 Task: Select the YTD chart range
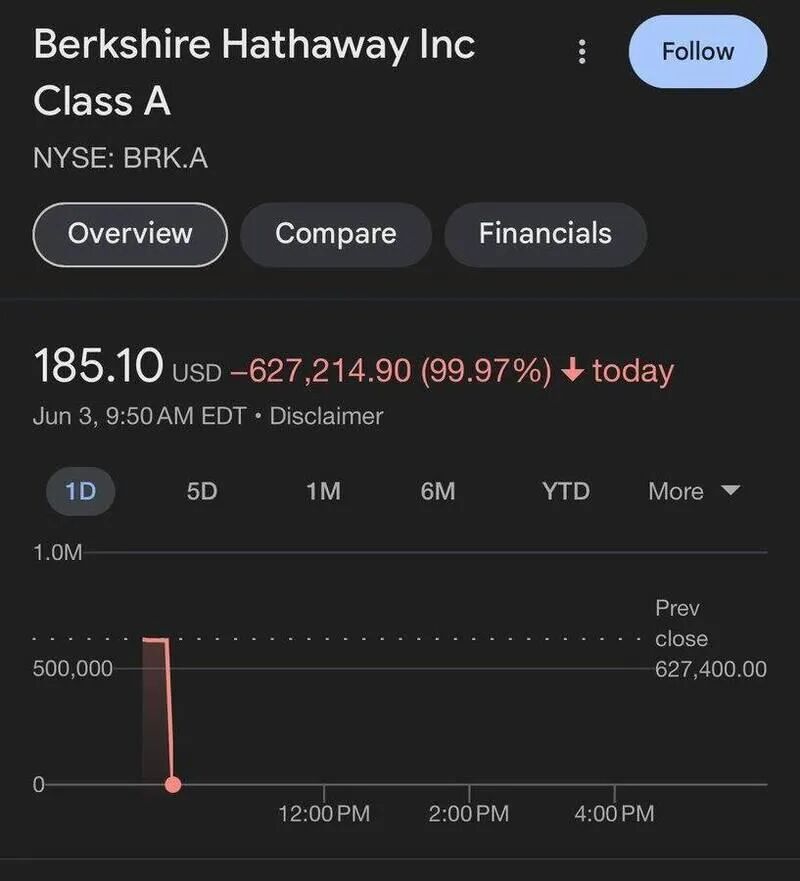pos(566,491)
